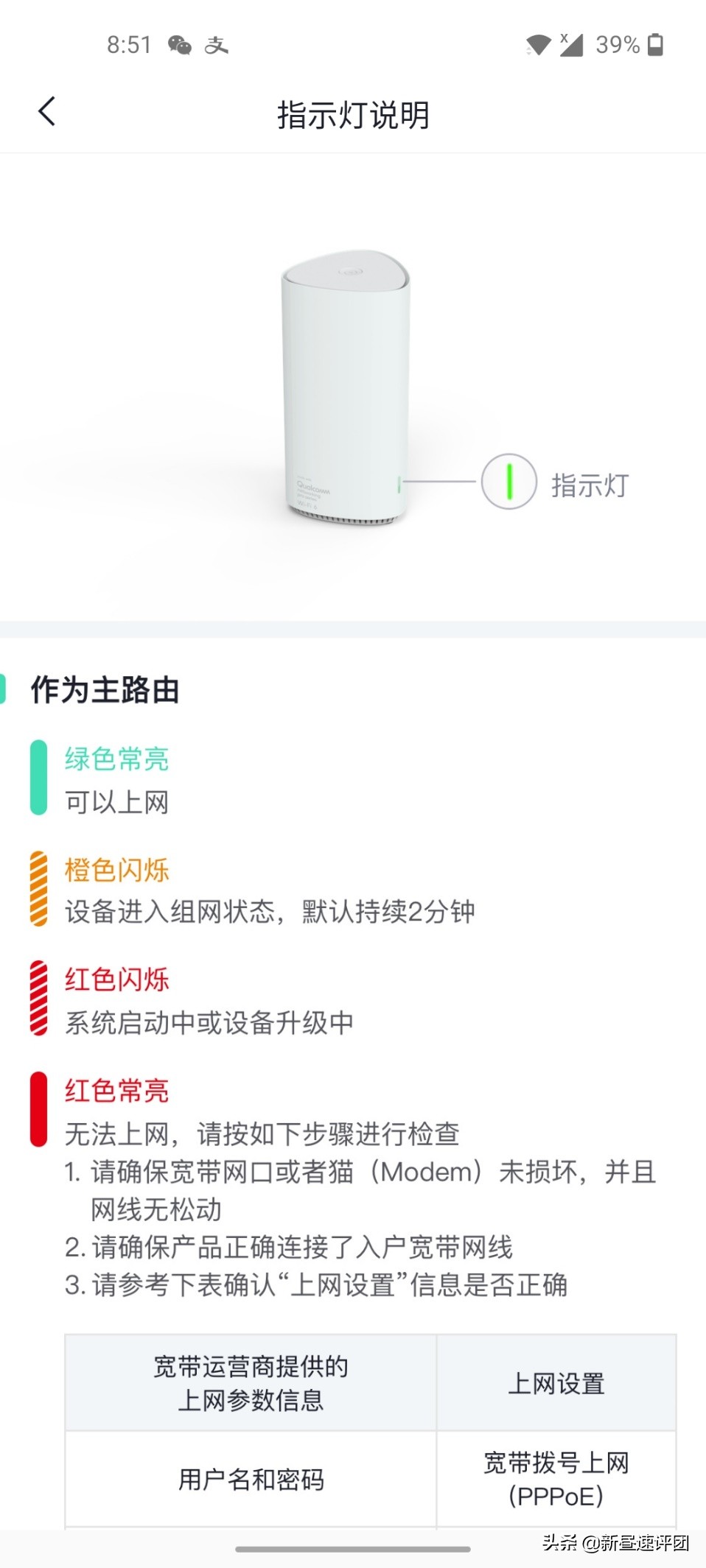Viewport: 706px width, 1568px height.
Task: Tap the Alipay notification icon in status bar
Action: pos(220,45)
